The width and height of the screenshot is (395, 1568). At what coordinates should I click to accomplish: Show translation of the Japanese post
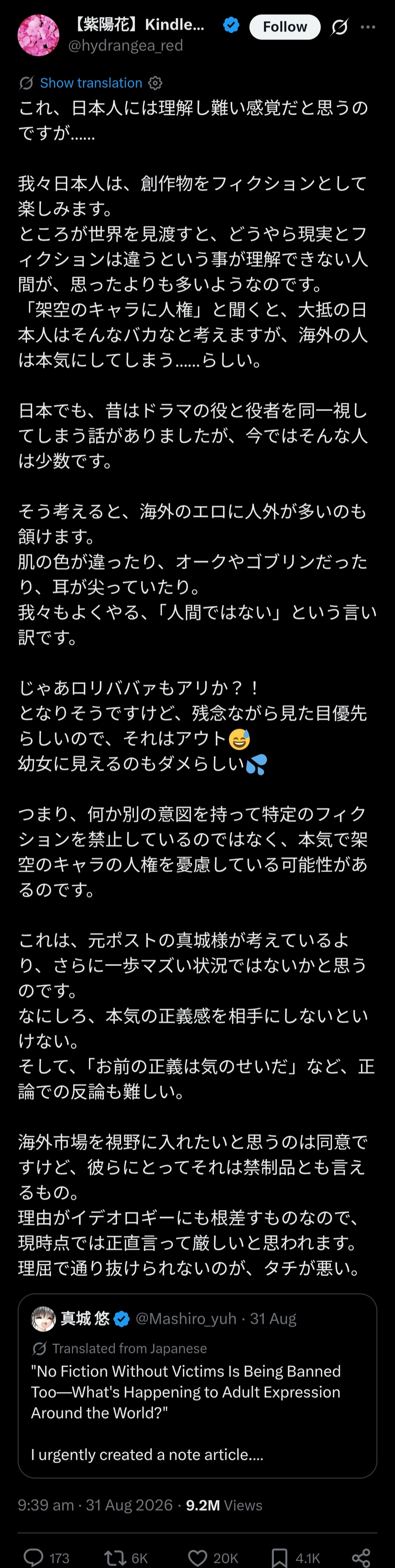click(x=91, y=83)
